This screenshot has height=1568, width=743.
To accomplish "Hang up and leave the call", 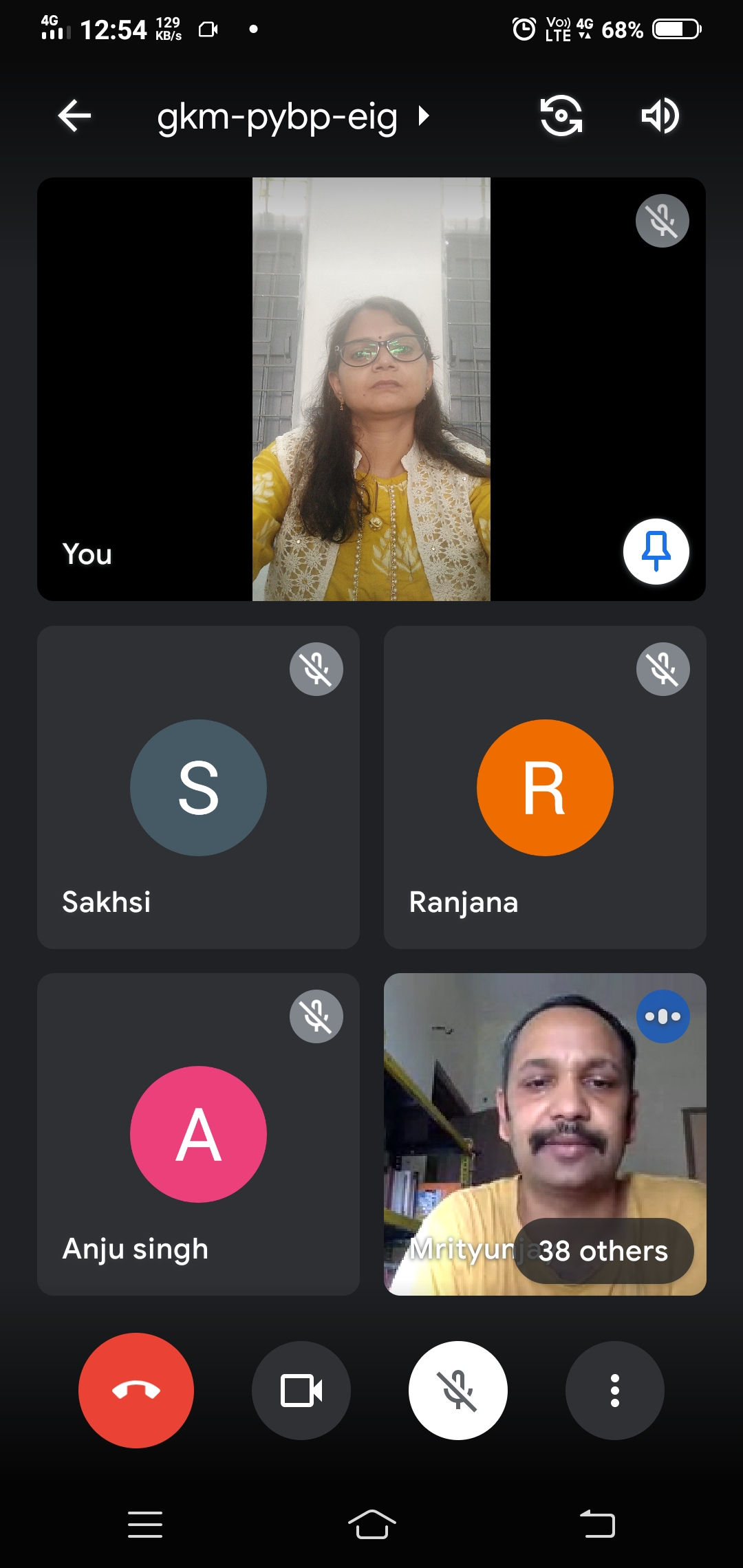I will pos(136,1390).
